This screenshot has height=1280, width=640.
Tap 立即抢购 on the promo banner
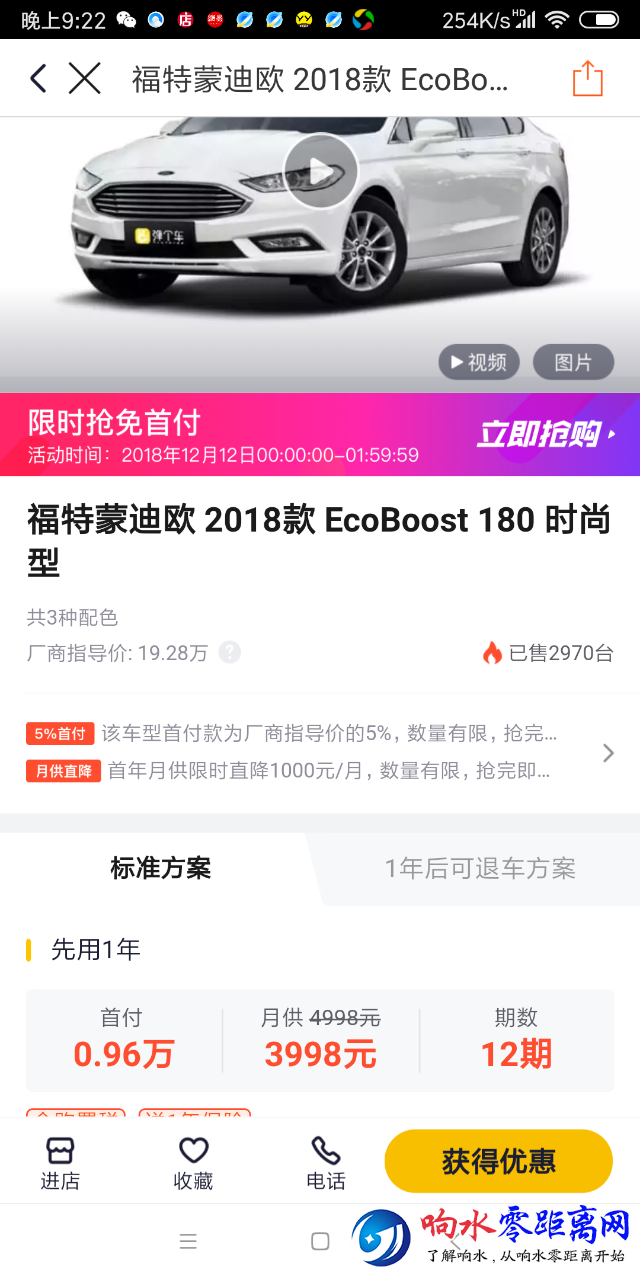546,434
